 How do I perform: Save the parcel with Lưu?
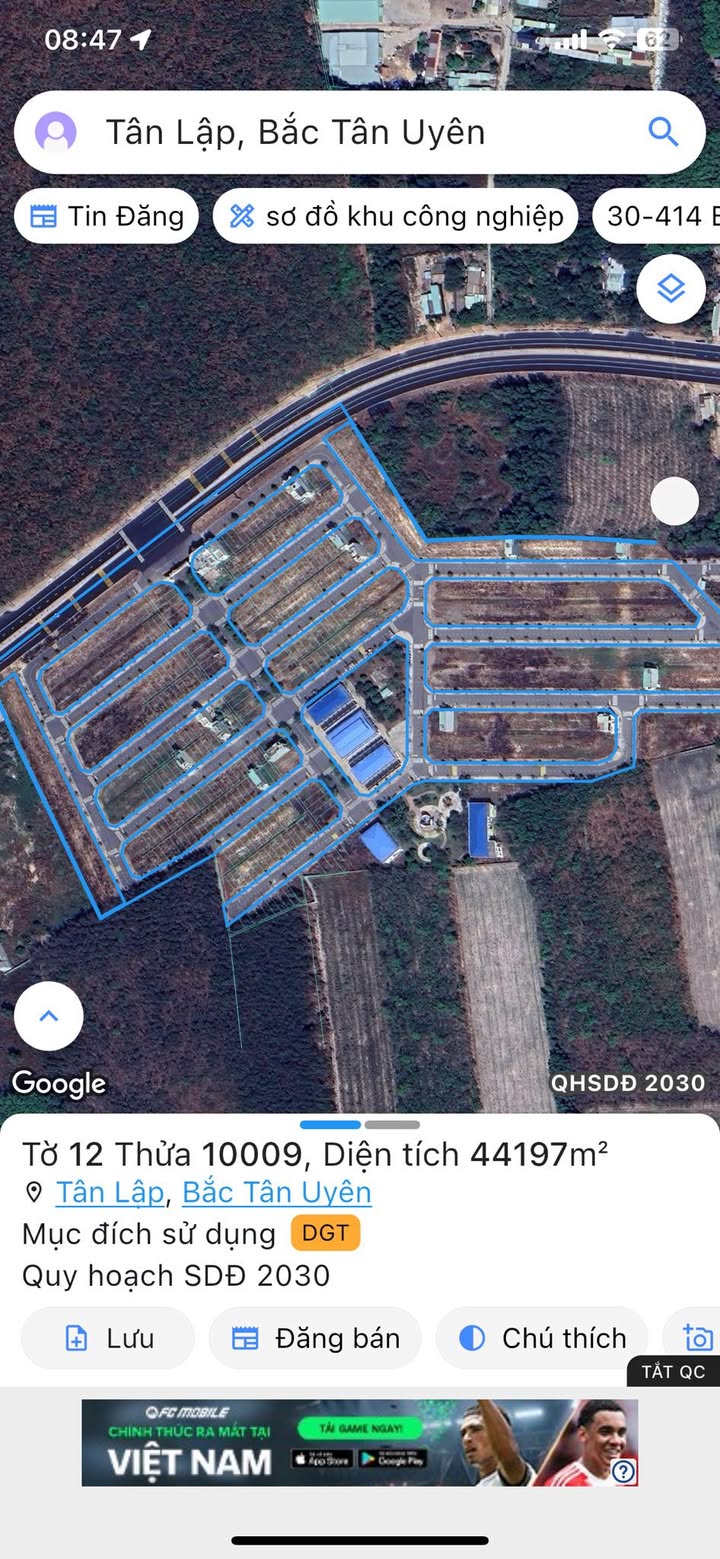coord(108,1338)
